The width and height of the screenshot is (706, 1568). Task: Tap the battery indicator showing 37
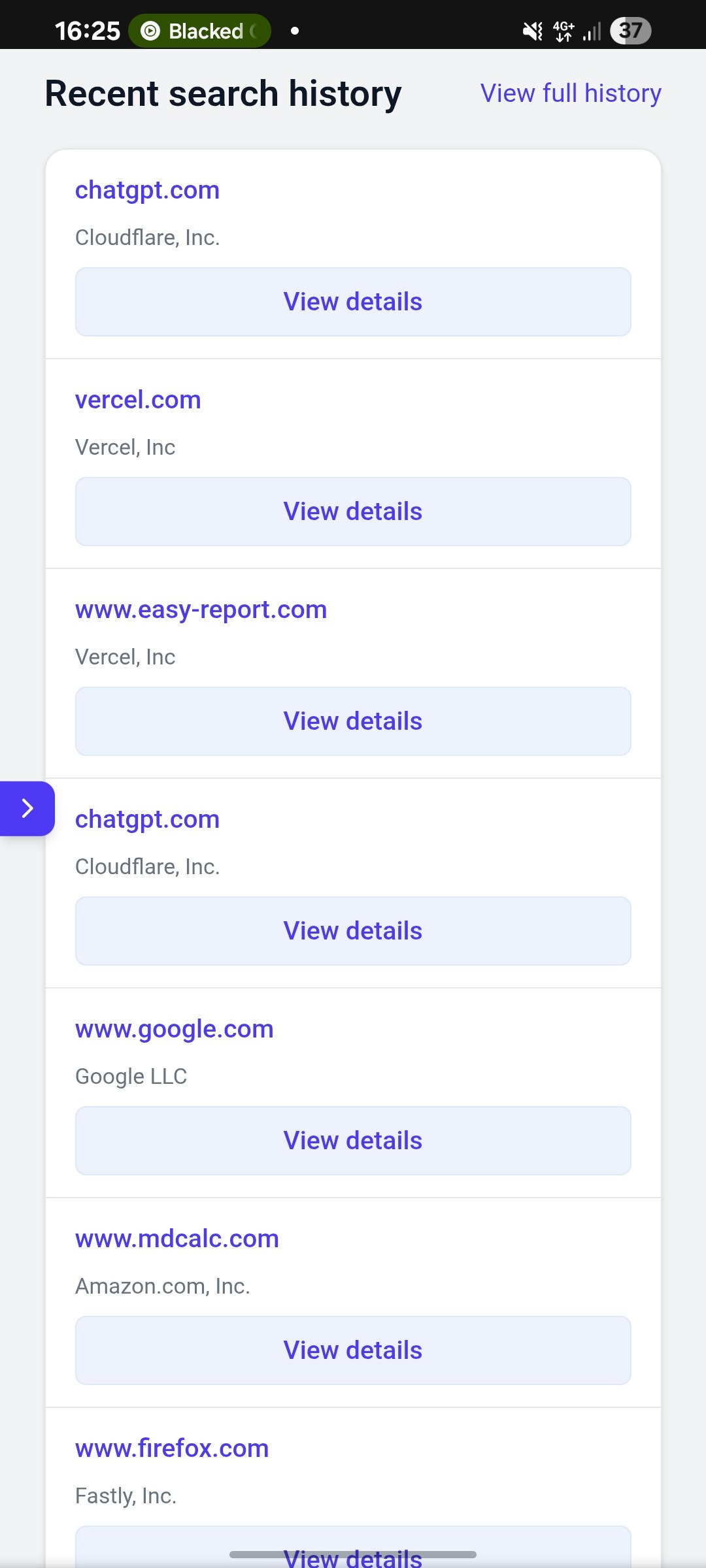pyautogui.click(x=630, y=30)
